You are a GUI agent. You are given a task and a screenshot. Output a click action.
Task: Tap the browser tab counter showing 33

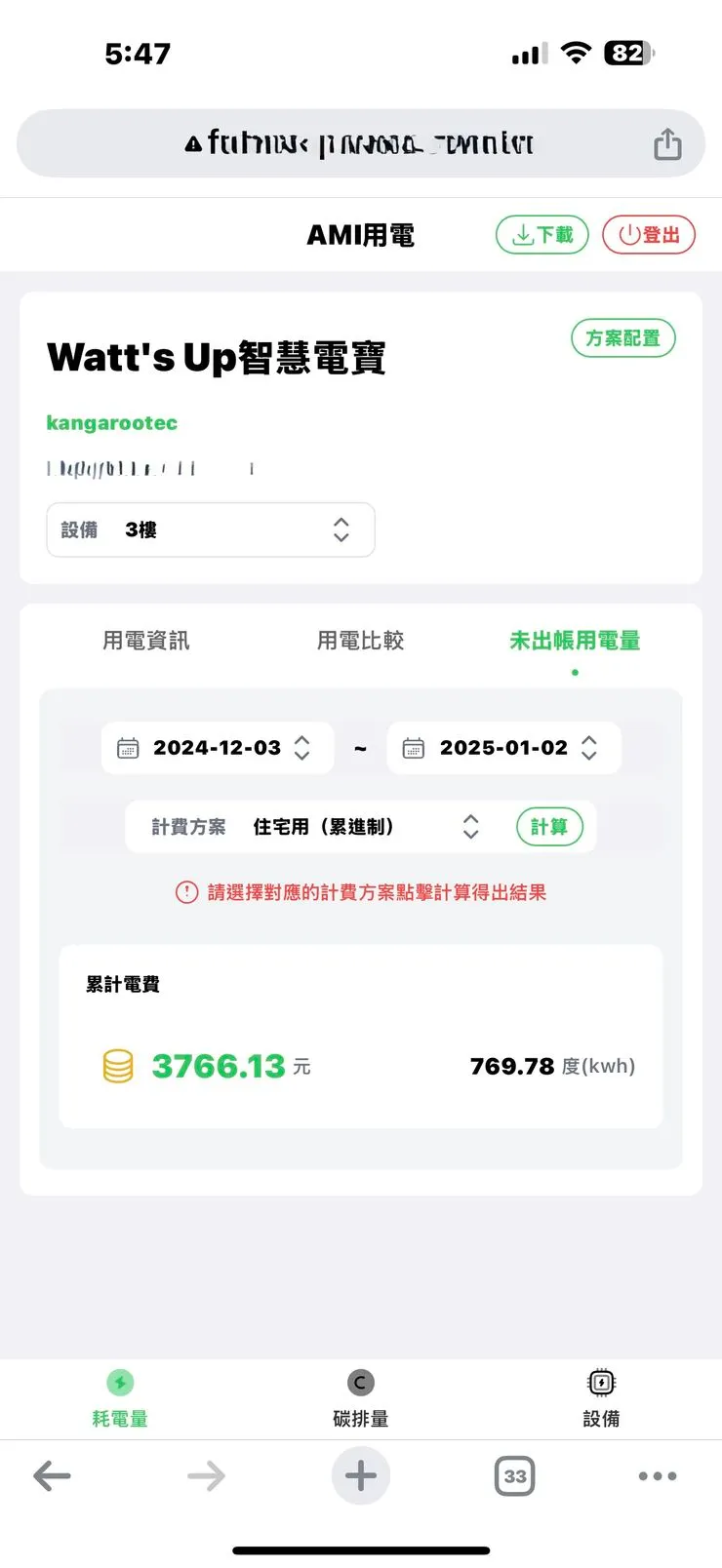[514, 1475]
